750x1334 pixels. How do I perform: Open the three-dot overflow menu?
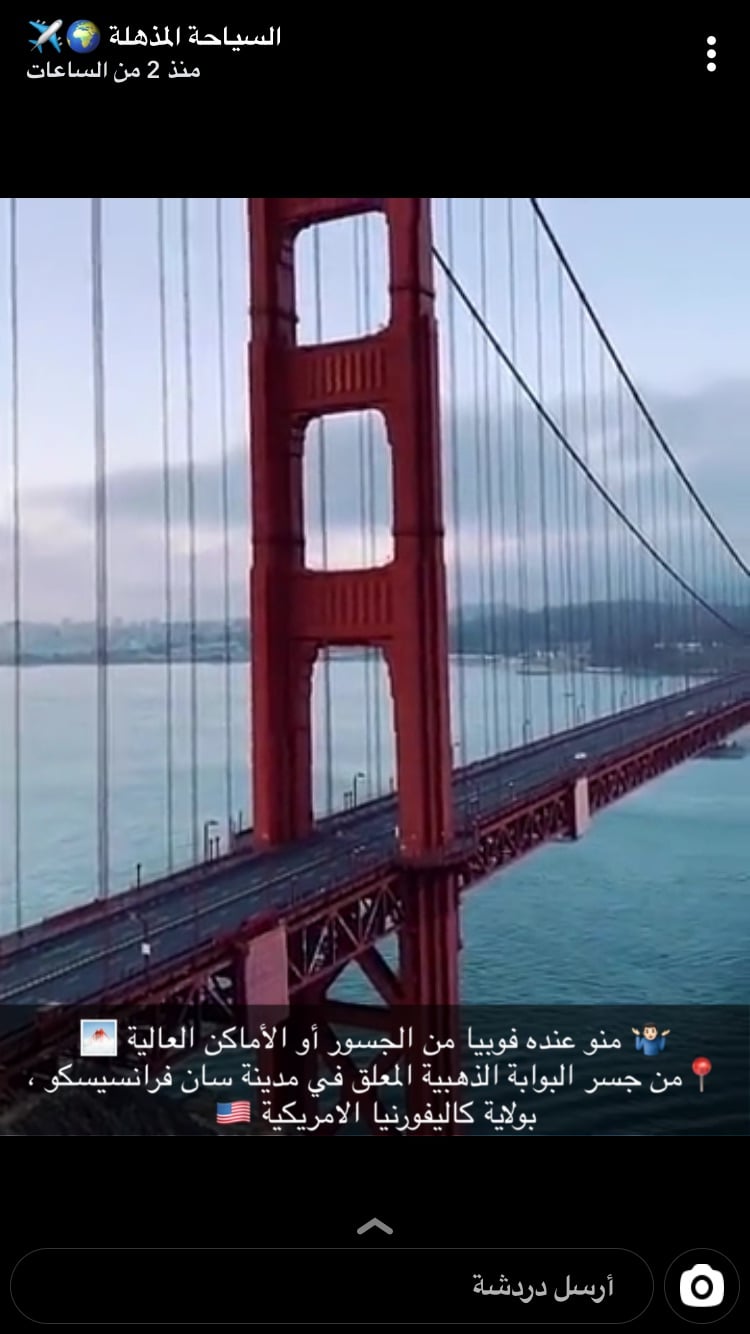711,54
